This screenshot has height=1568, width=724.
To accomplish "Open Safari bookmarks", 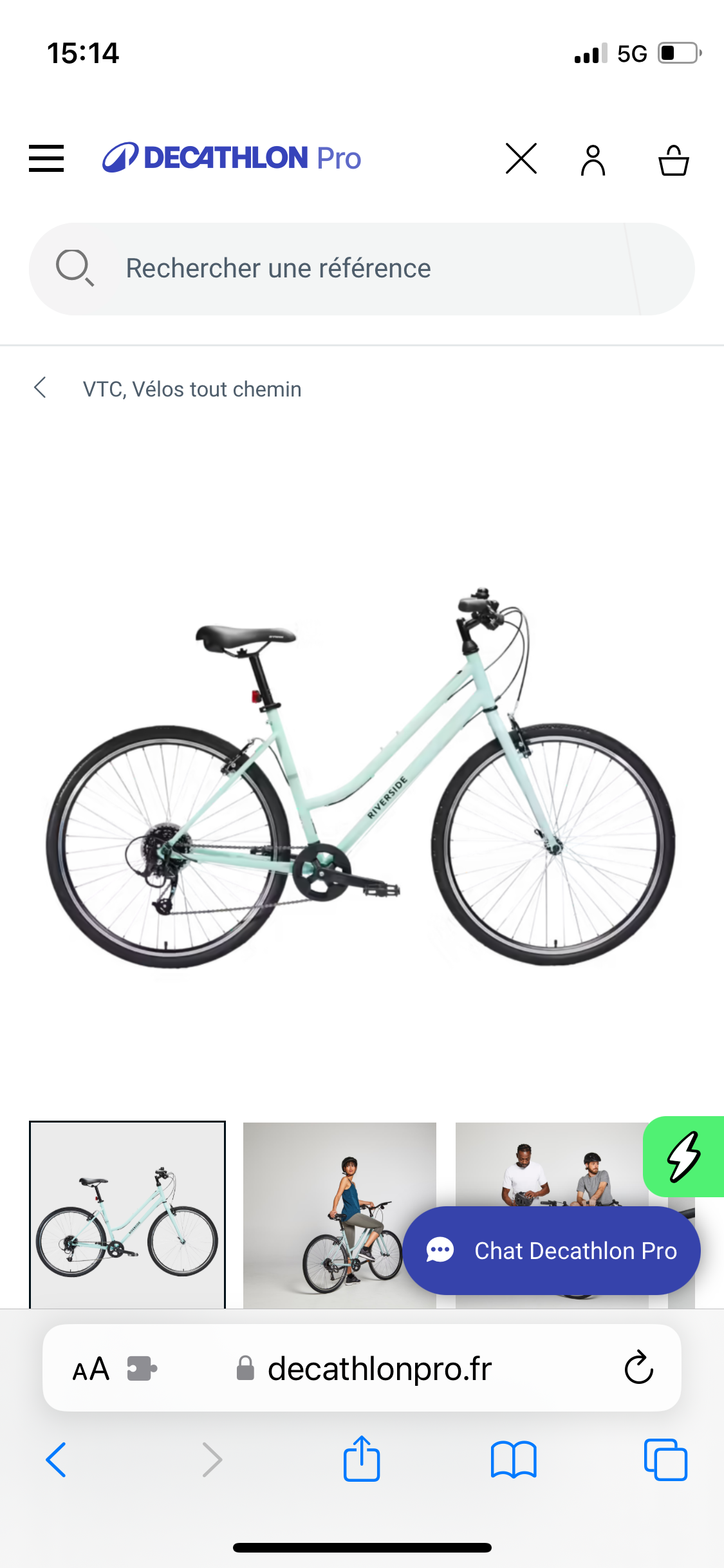I will click(x=513, y=1459).
